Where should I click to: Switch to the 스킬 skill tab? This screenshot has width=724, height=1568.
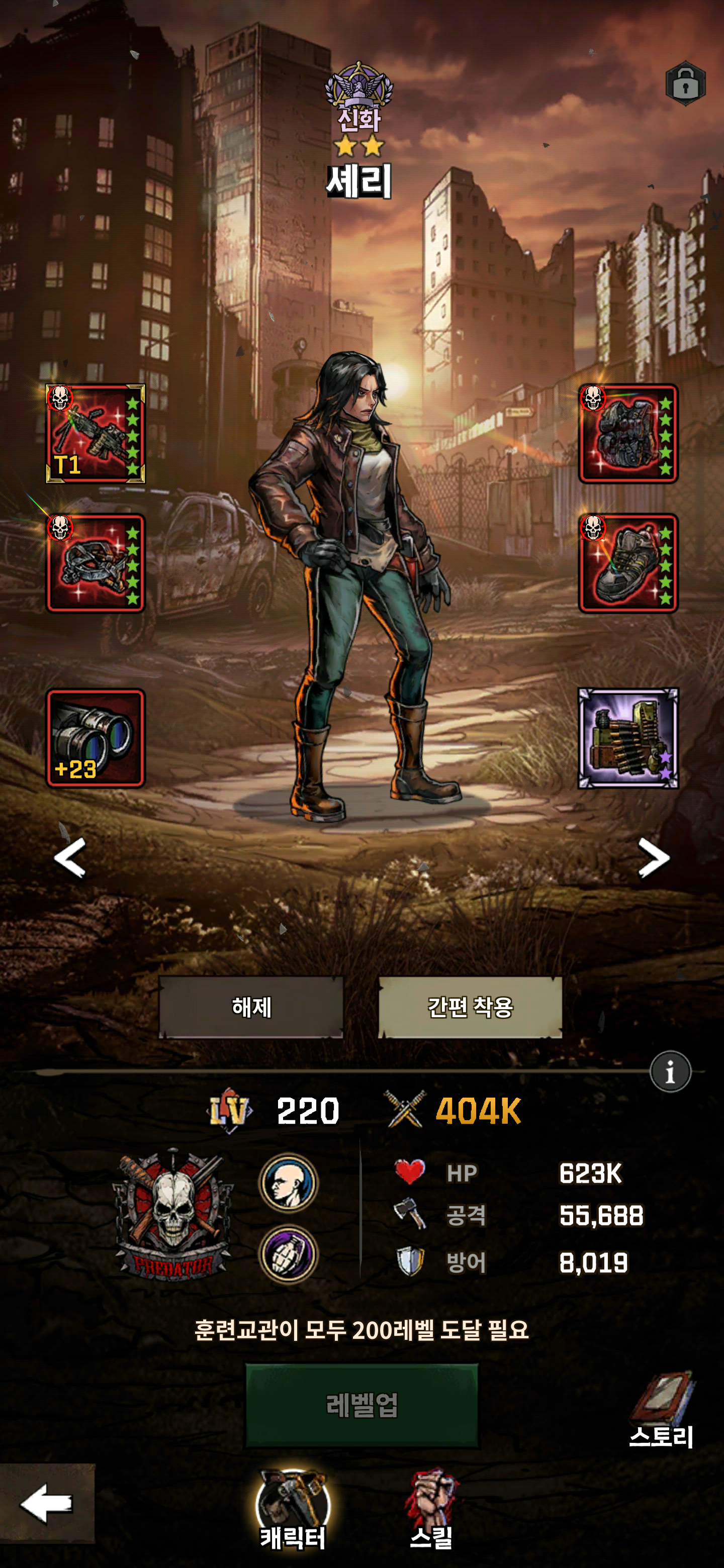[x=432, y=1510]
